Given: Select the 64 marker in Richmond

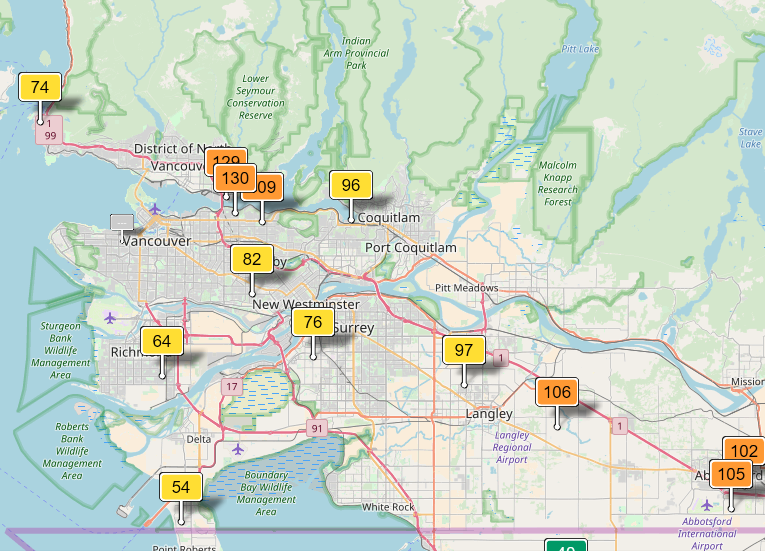Looking at the screenshot, I should [162, 341].
